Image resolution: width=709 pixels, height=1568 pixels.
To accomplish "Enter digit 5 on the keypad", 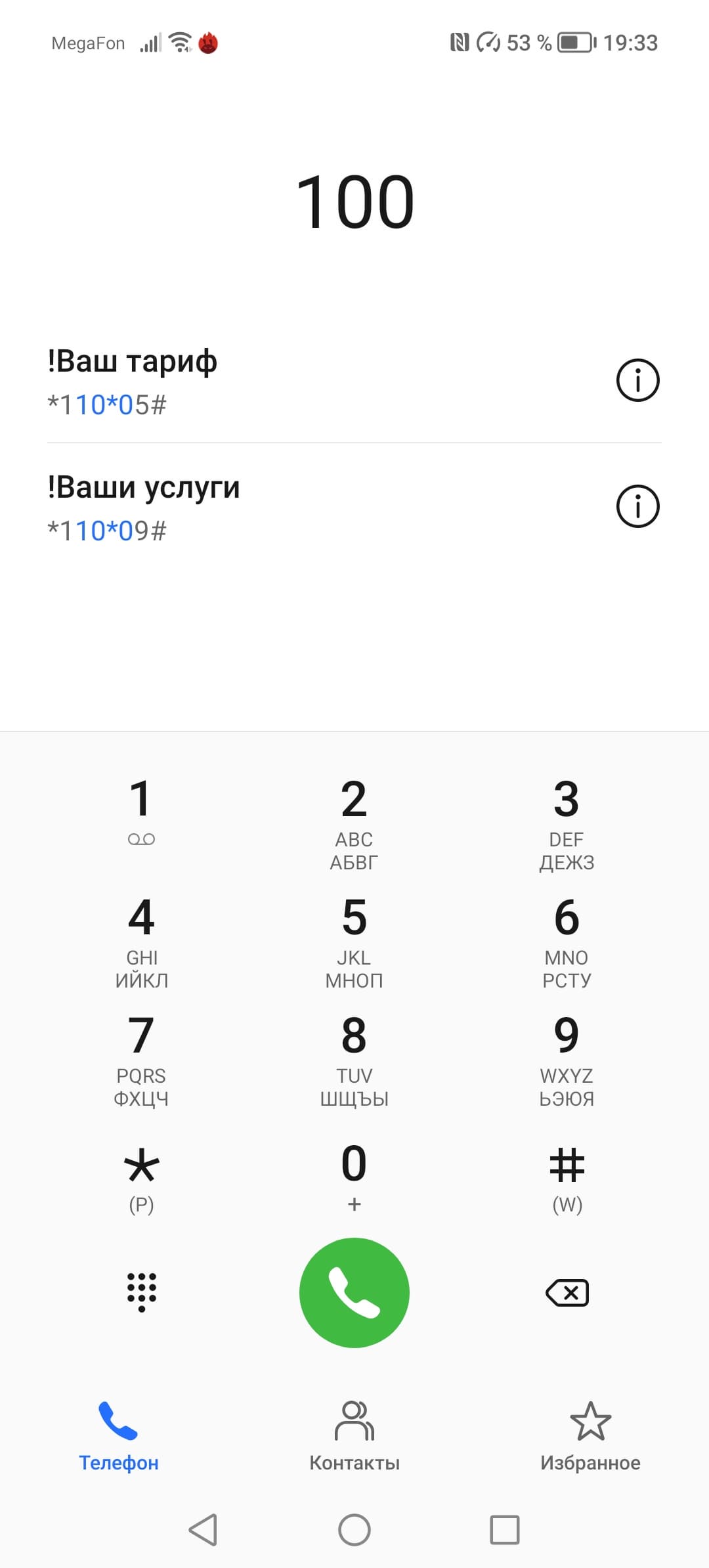I will (x=354, y=939).
